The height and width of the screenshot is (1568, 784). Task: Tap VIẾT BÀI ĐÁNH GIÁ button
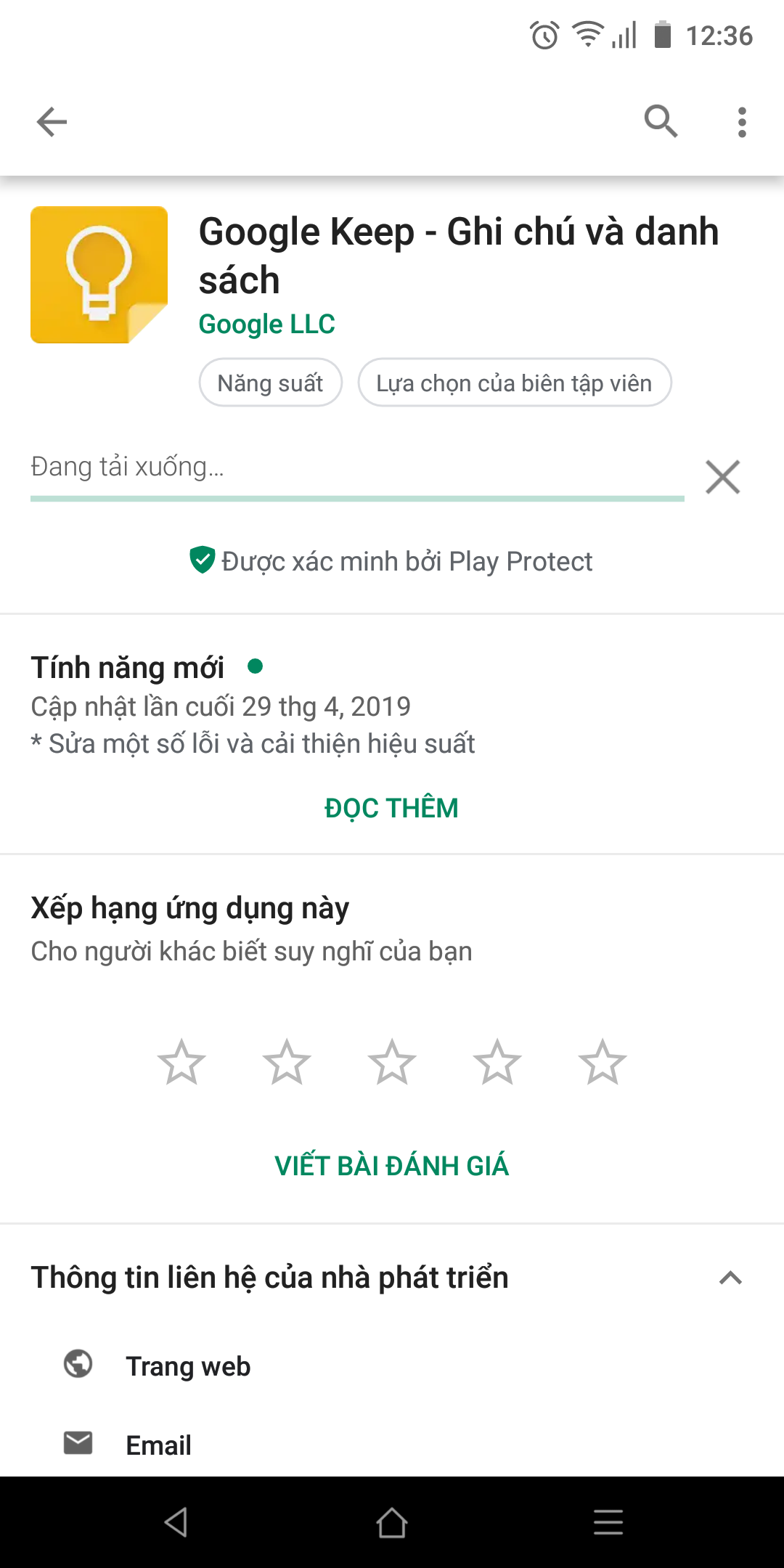(x=391, y=1166)
